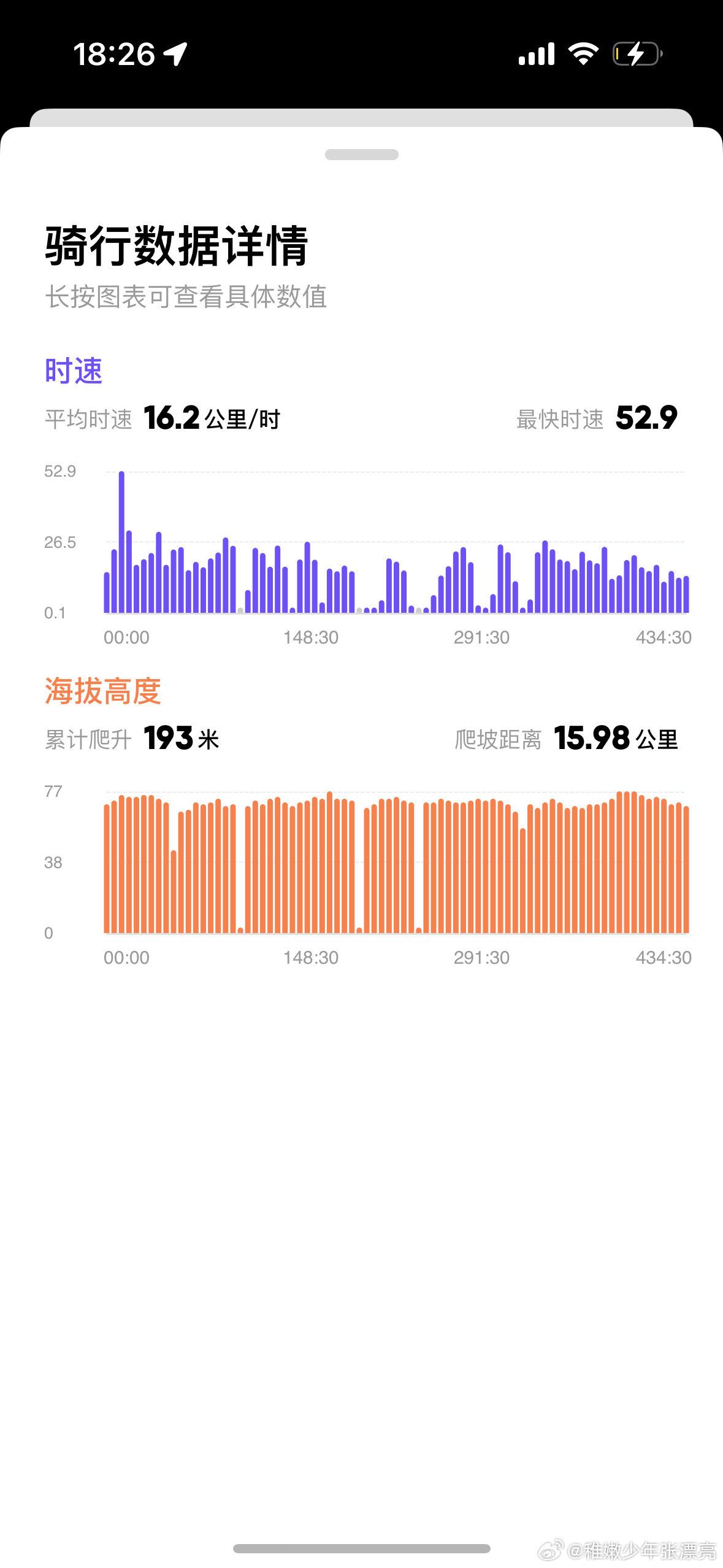The height and width of the screenshot is (1568, 723).
Task: Expand the bottom sheet via drag handle
Action: click(x=361, y=155)
